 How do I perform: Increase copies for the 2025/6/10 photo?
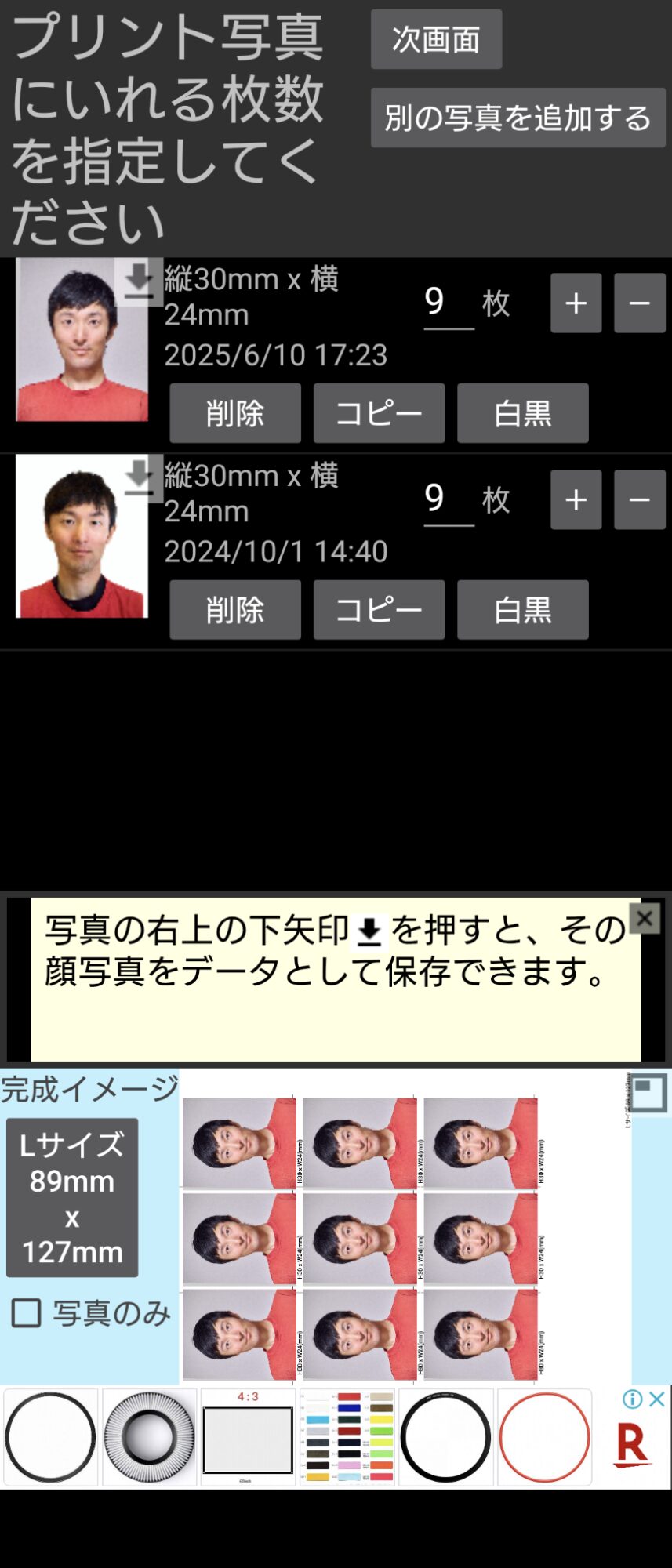pos(576,303)
